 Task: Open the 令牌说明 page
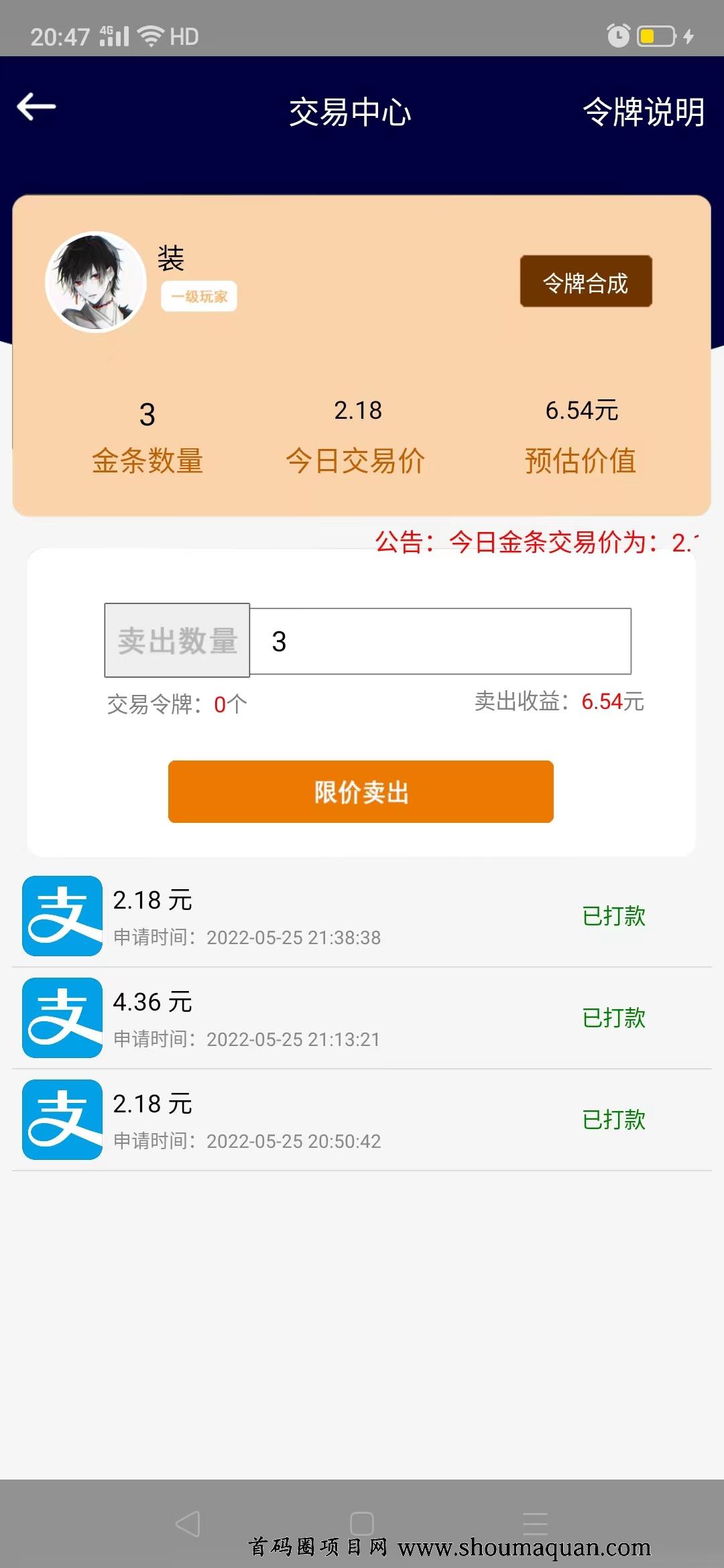[x=644, y=111]
